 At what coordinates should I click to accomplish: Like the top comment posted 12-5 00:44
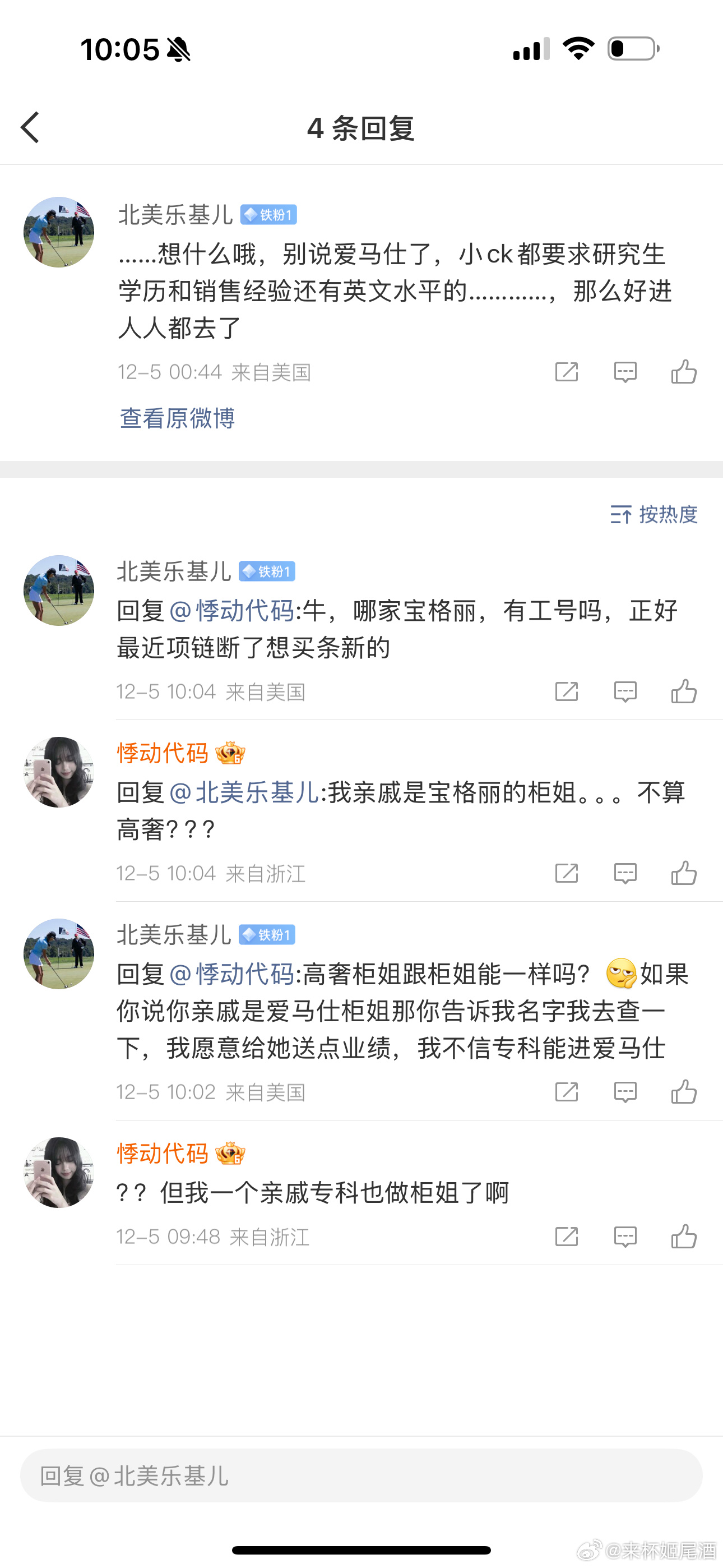[x=683, y=372]
